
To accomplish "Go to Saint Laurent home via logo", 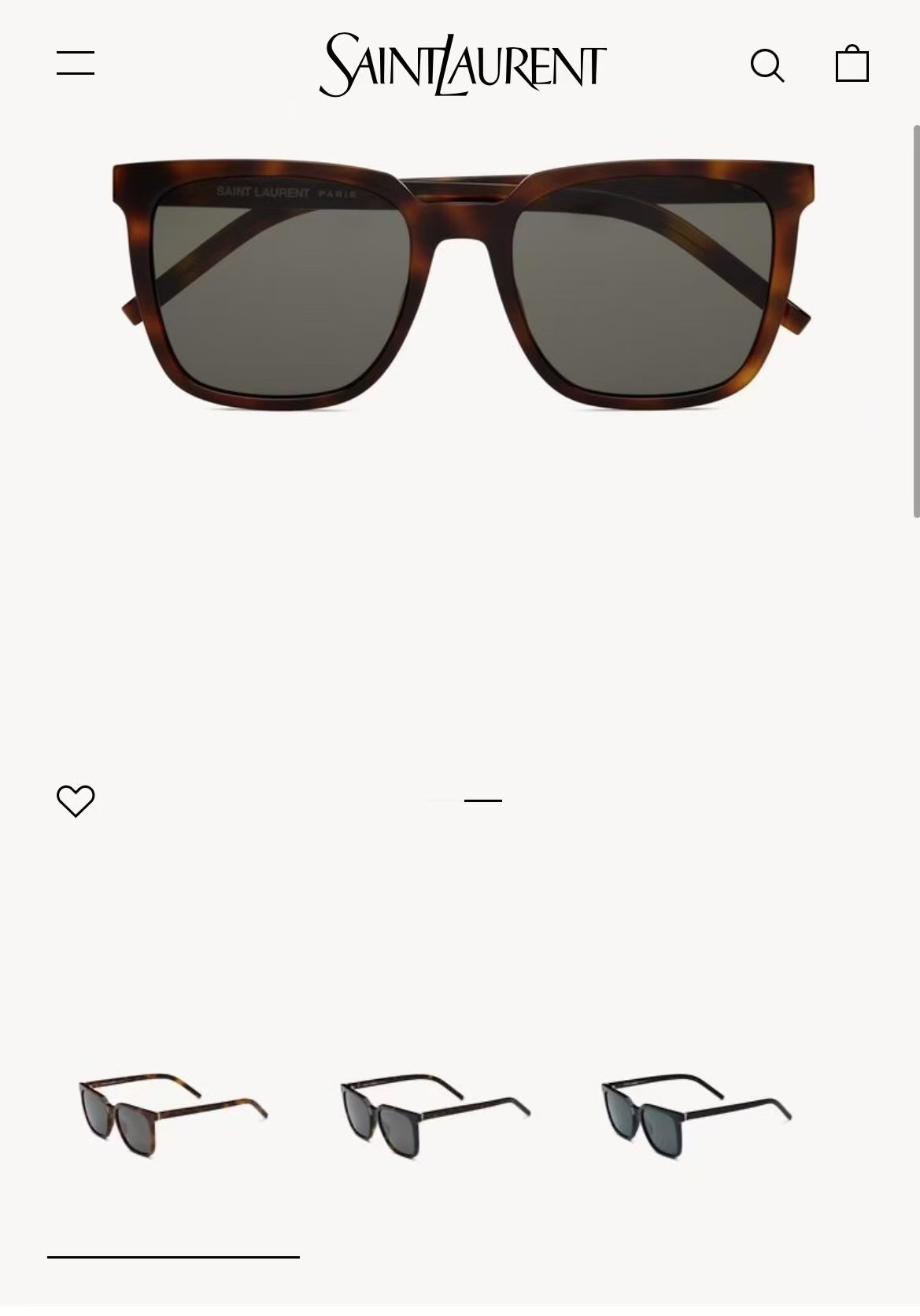I will 462,65.
